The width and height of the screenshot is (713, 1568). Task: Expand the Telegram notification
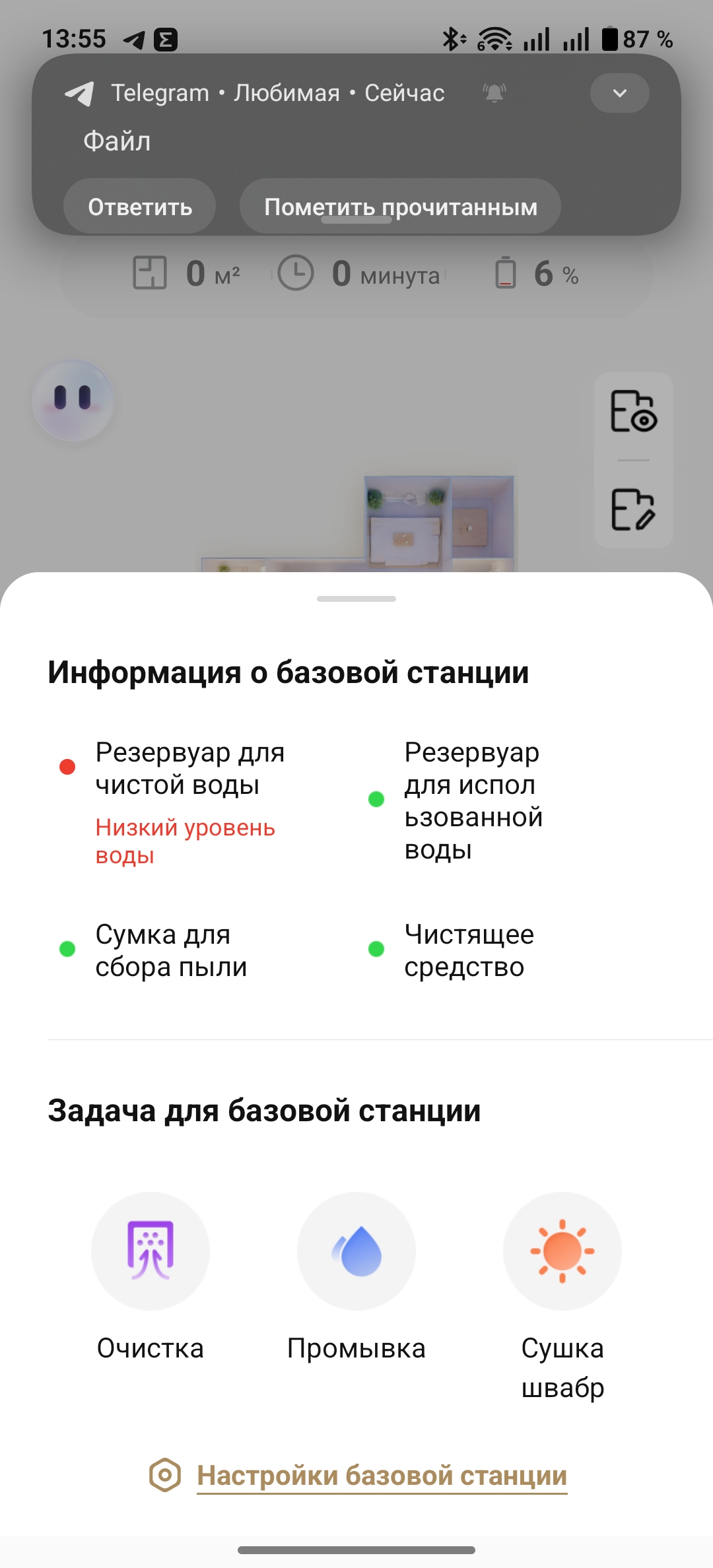[619, 93]
